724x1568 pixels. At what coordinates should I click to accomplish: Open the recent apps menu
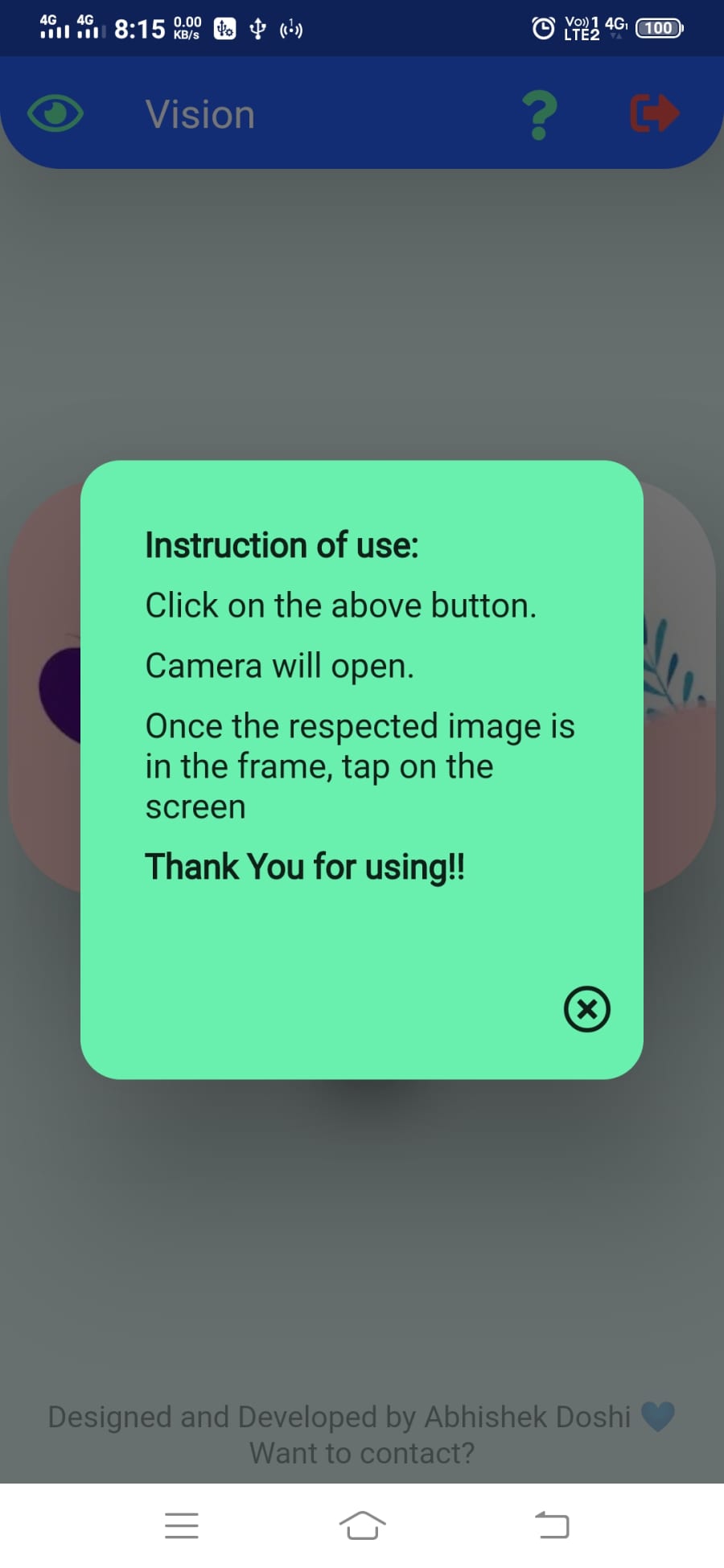[182, 1525]
